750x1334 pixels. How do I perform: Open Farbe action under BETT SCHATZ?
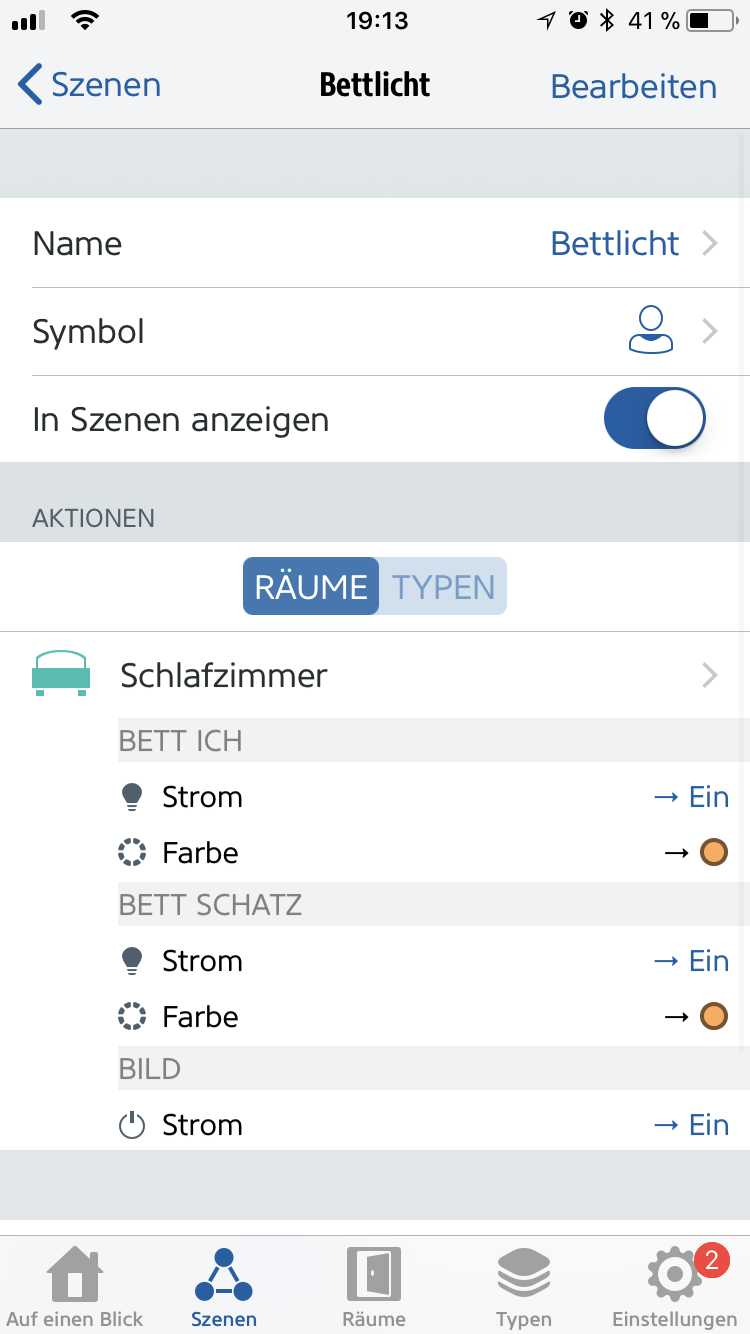[420, 1017]
